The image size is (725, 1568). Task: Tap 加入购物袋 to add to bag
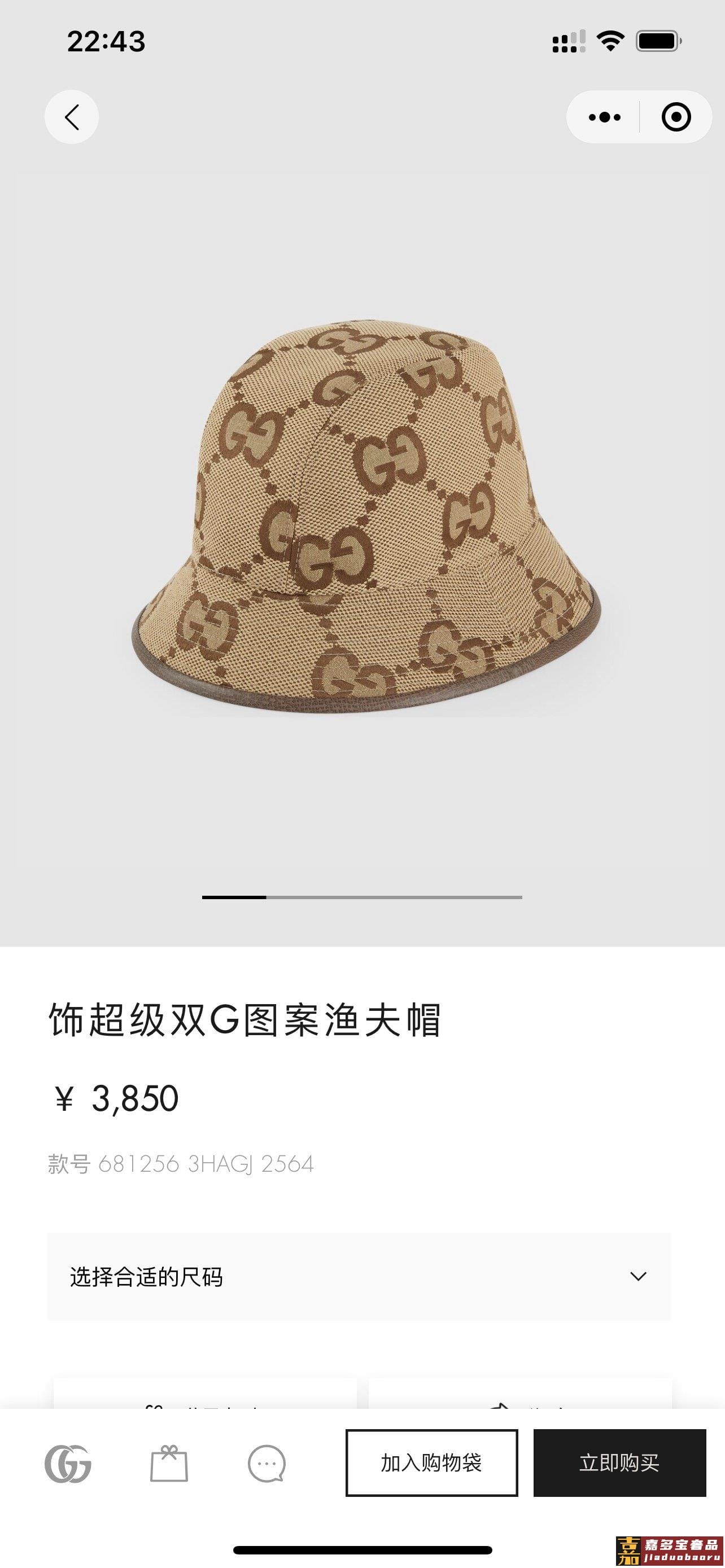(x=431, y=1462)
